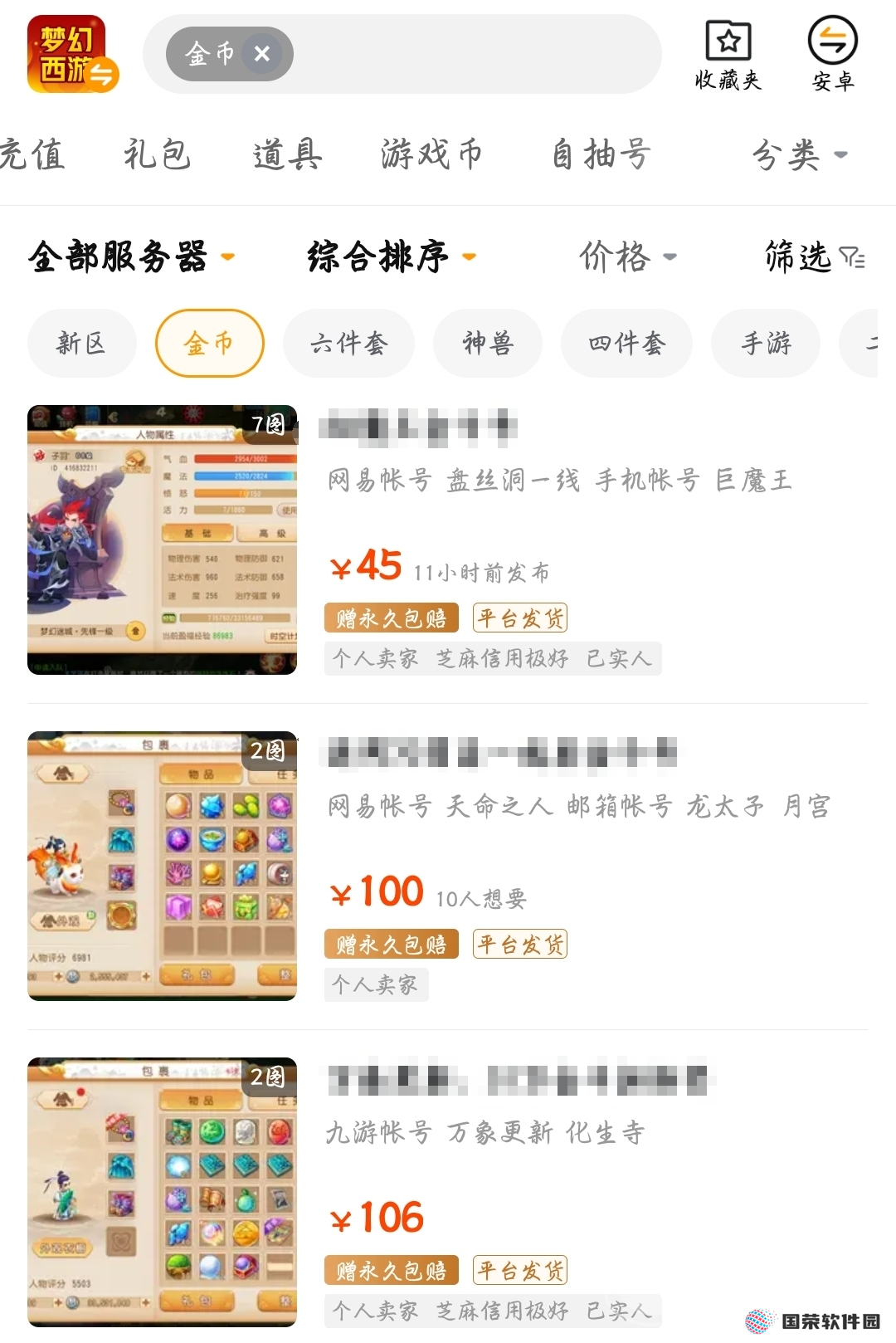The width and height of the screenshot is (896, 1343).
Task: Select the 新区 chip
Action: coord(81,343)
